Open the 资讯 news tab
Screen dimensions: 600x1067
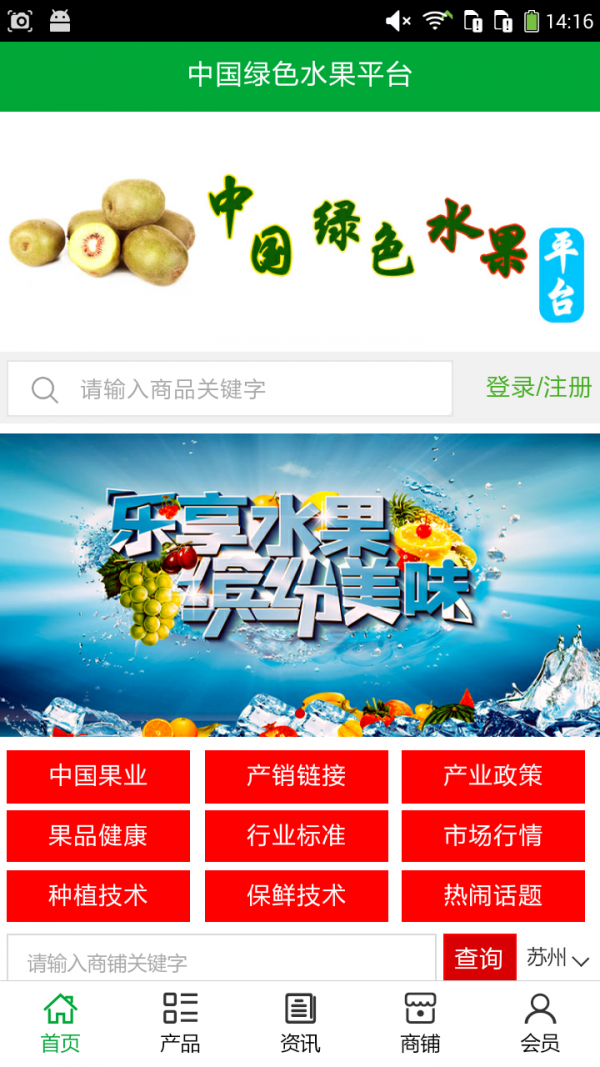click(300, 1023)
